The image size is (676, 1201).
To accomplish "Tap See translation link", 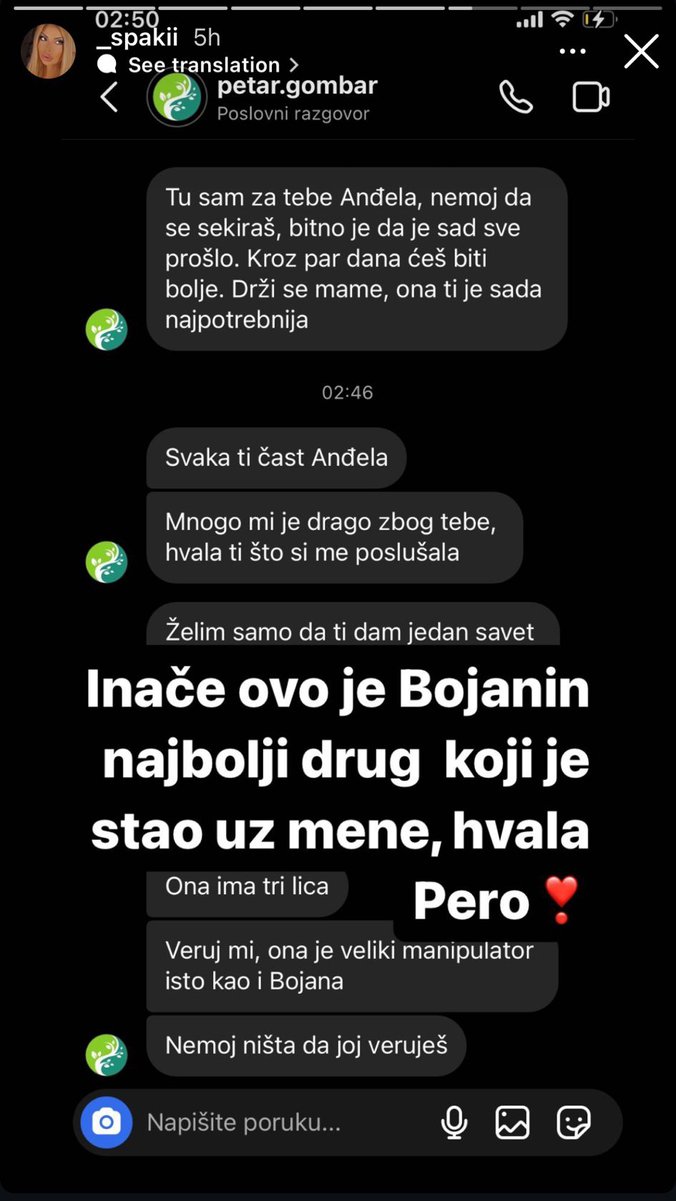I will [x=203, y=65].
